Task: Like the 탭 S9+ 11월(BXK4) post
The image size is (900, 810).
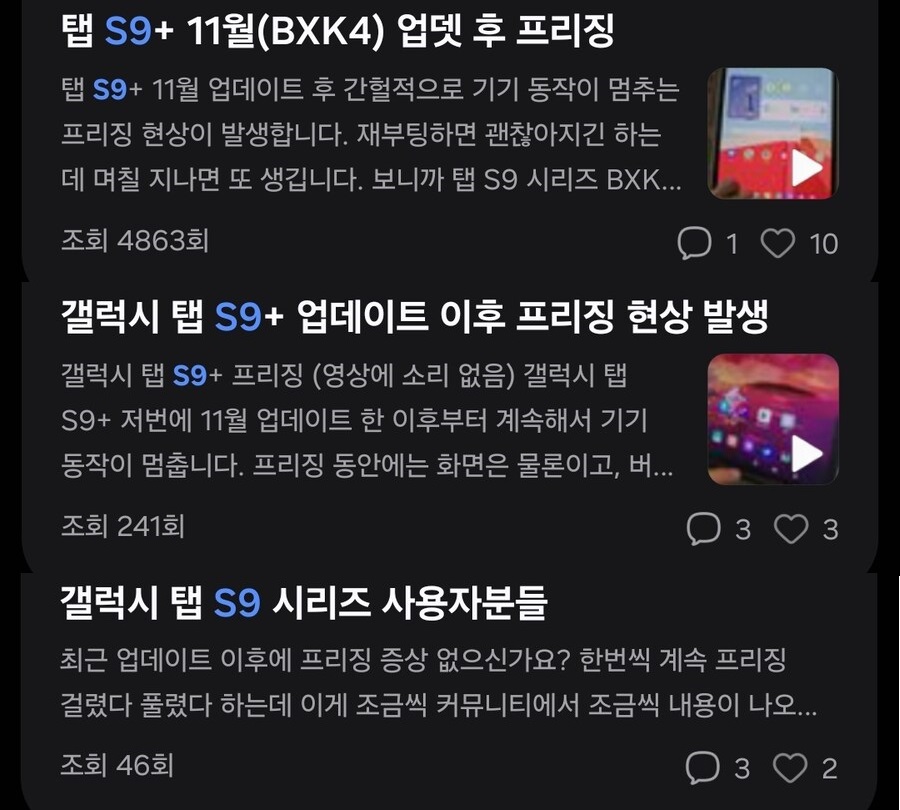Action: pos(778,243)
